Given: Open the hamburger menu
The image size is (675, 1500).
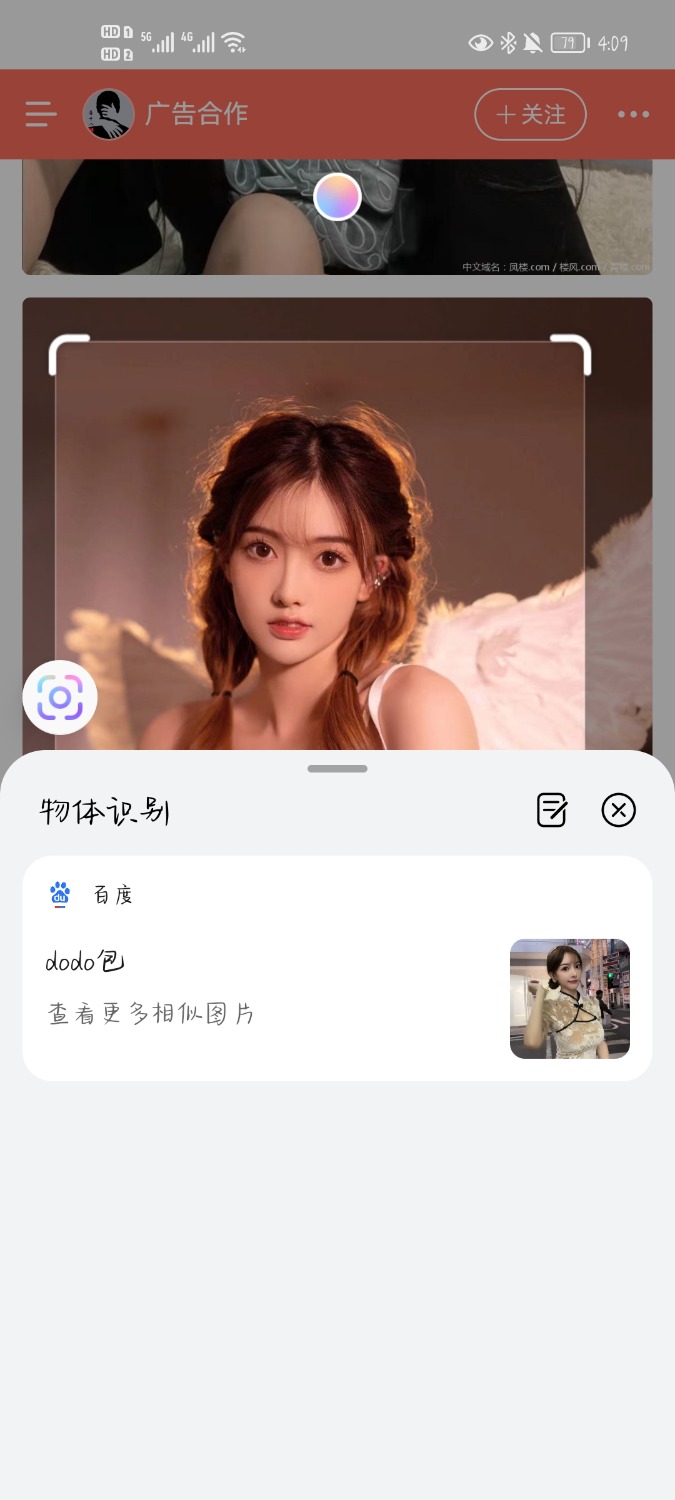Looking at the screenshot, I should coord(41,114).
